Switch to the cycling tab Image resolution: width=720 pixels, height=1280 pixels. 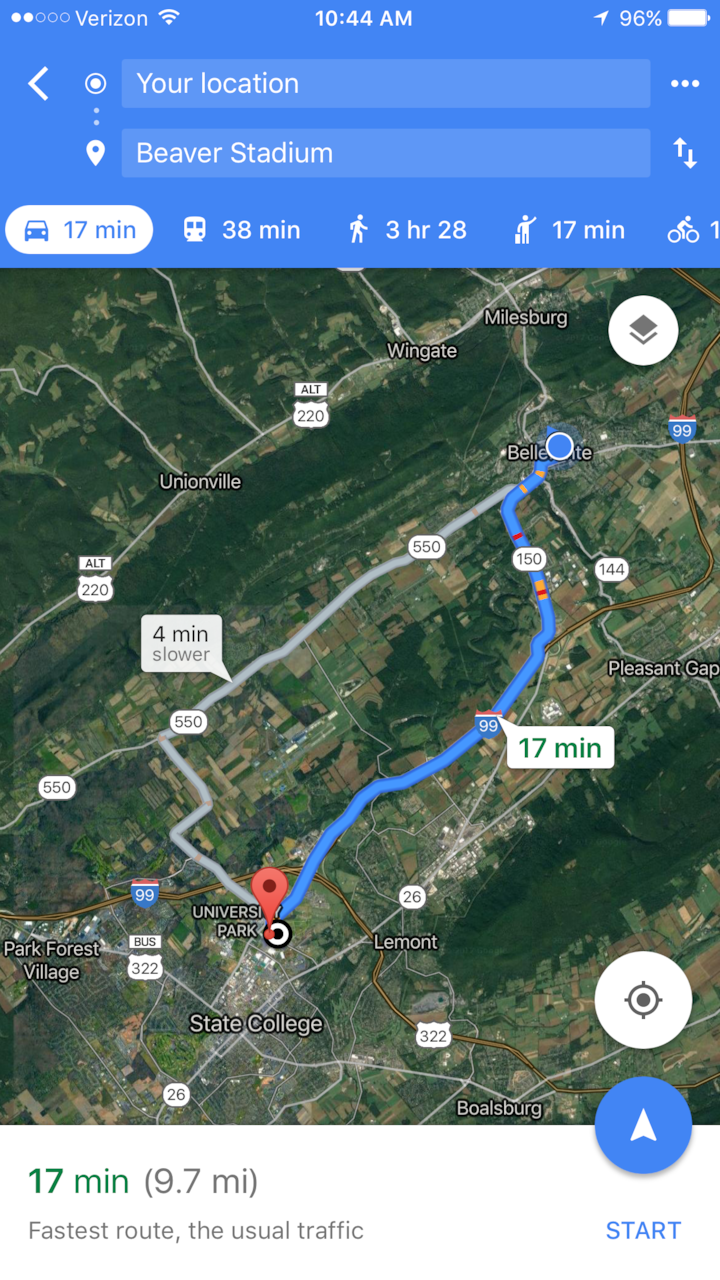[692, 230]
